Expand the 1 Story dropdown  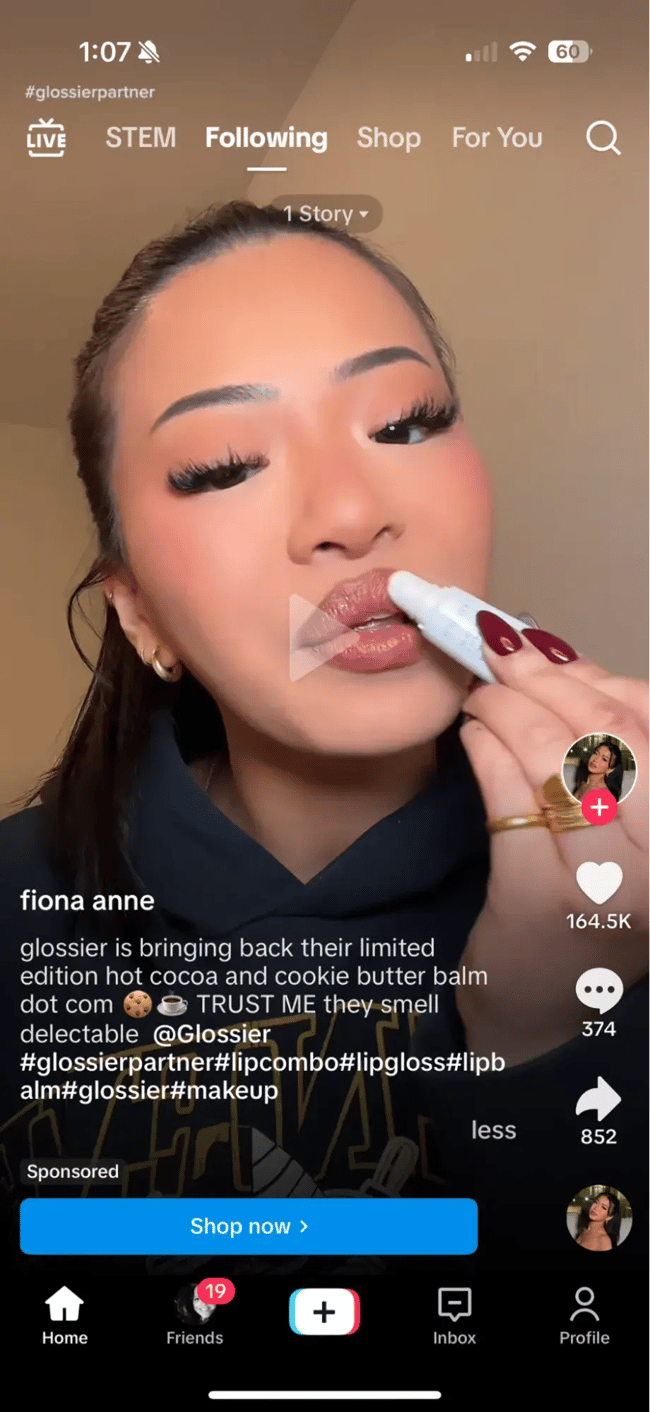click(326, 214)
